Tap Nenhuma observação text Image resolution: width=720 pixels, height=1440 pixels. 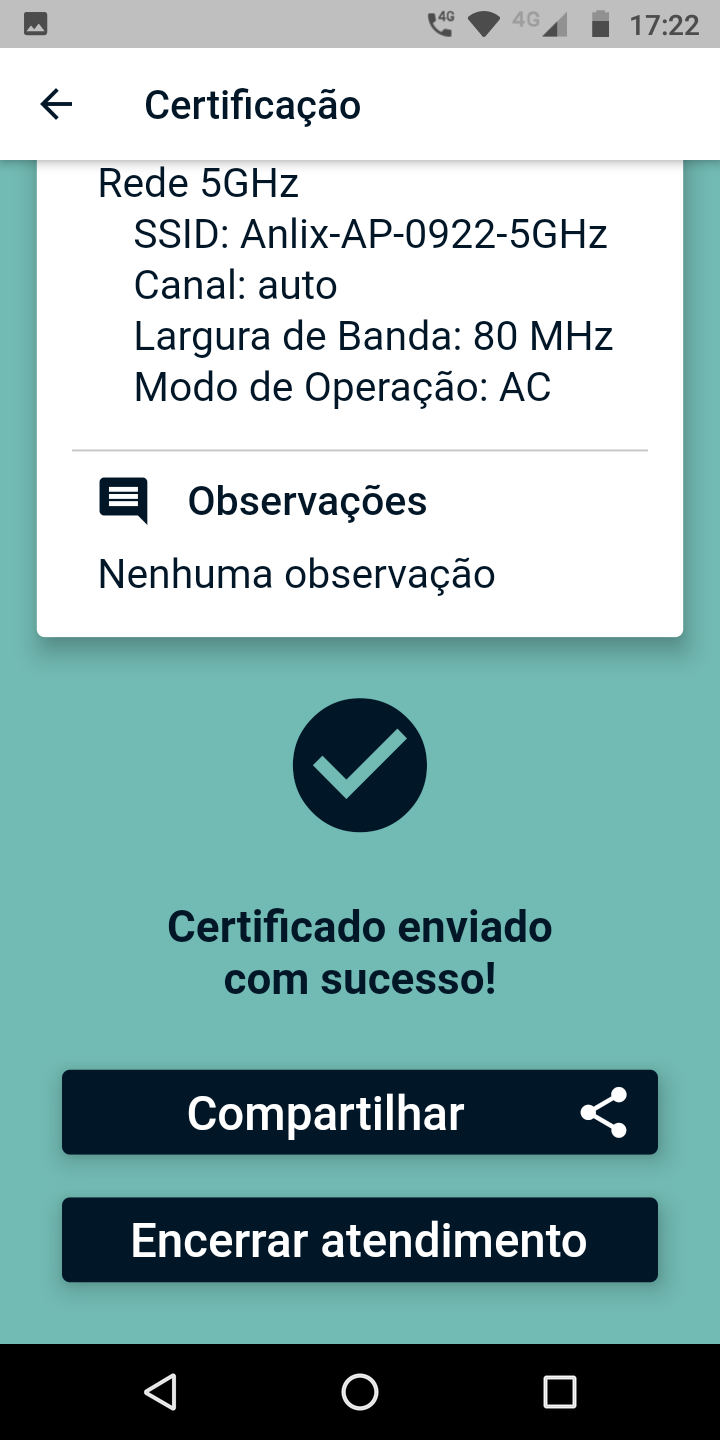[x=295, y=573]
